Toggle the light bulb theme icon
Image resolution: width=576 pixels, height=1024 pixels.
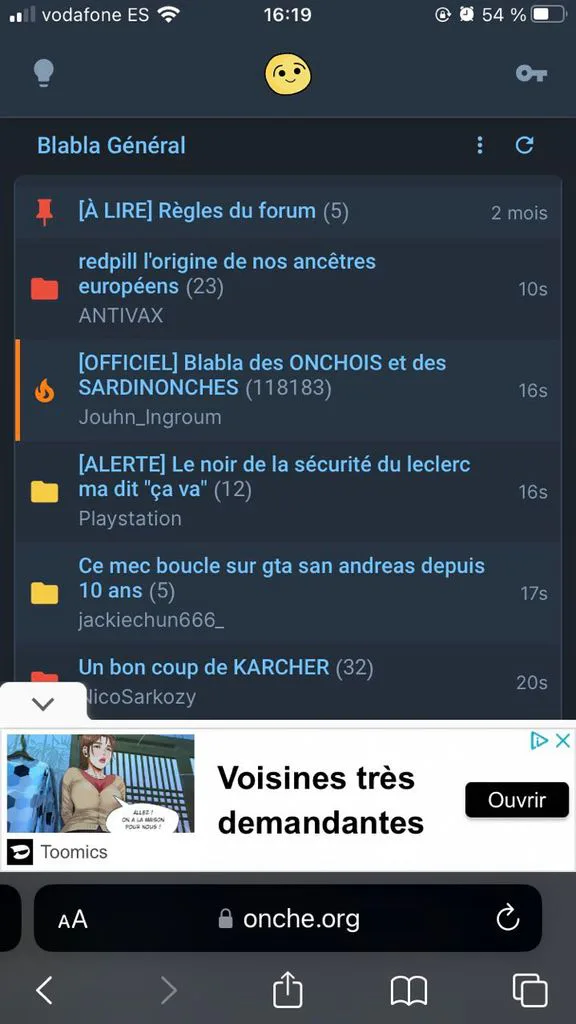pyautogui.click(x=44, y=73)
